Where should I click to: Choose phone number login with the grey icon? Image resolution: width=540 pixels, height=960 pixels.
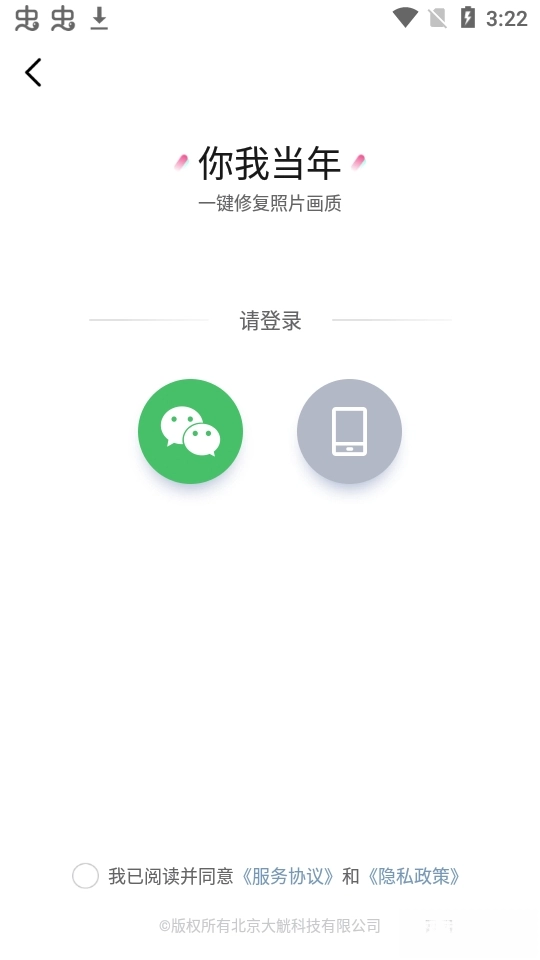[x=349, y=431]
